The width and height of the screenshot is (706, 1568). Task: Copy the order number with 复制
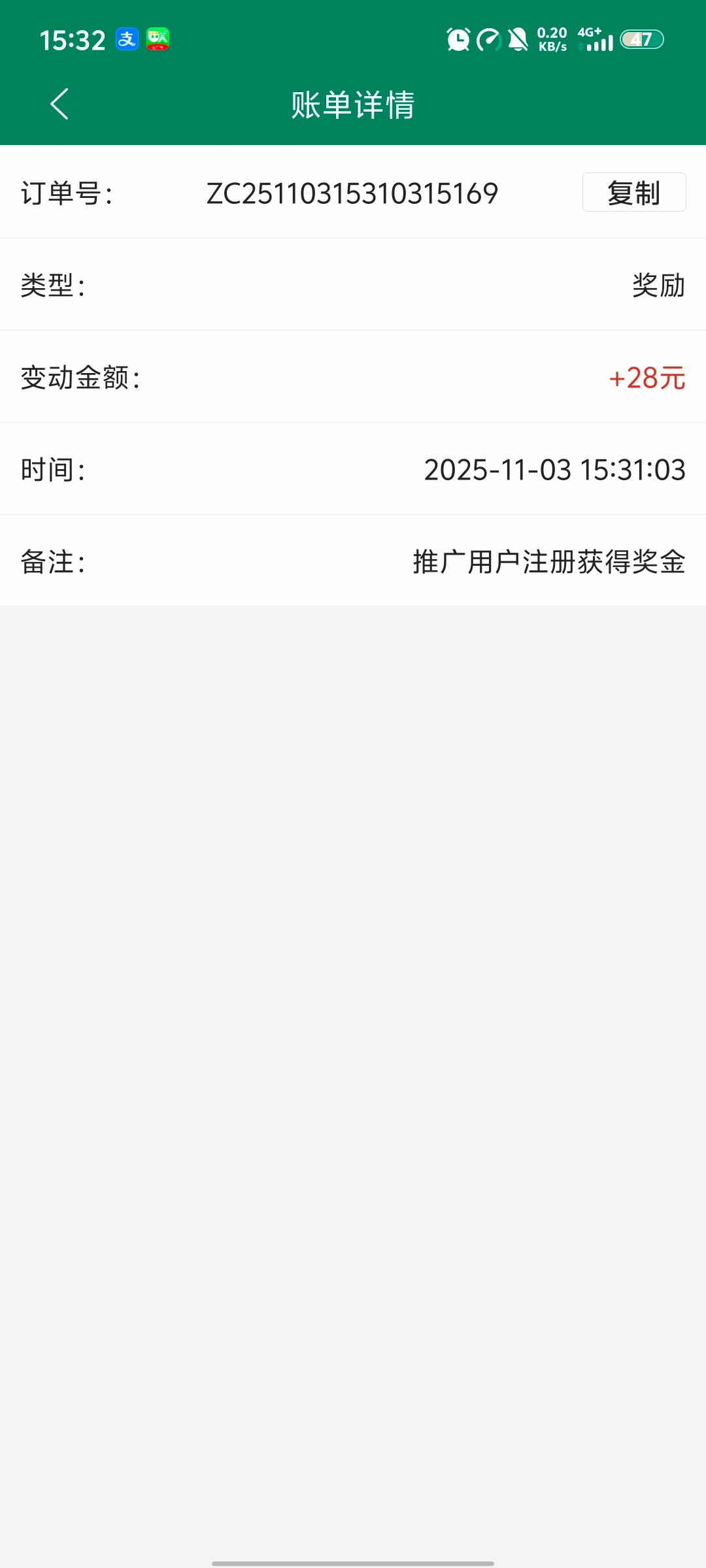633,193
